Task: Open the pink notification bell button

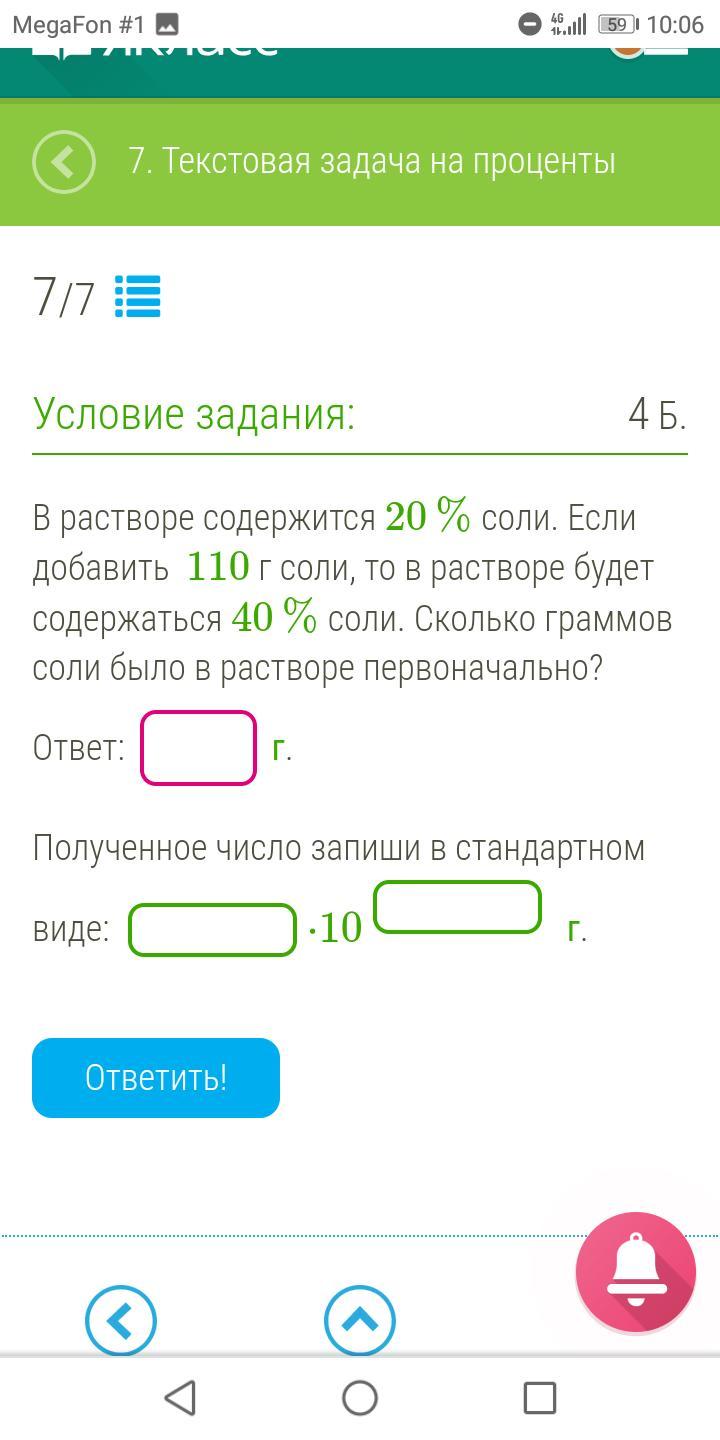Action: click(x=636, y=1272)
